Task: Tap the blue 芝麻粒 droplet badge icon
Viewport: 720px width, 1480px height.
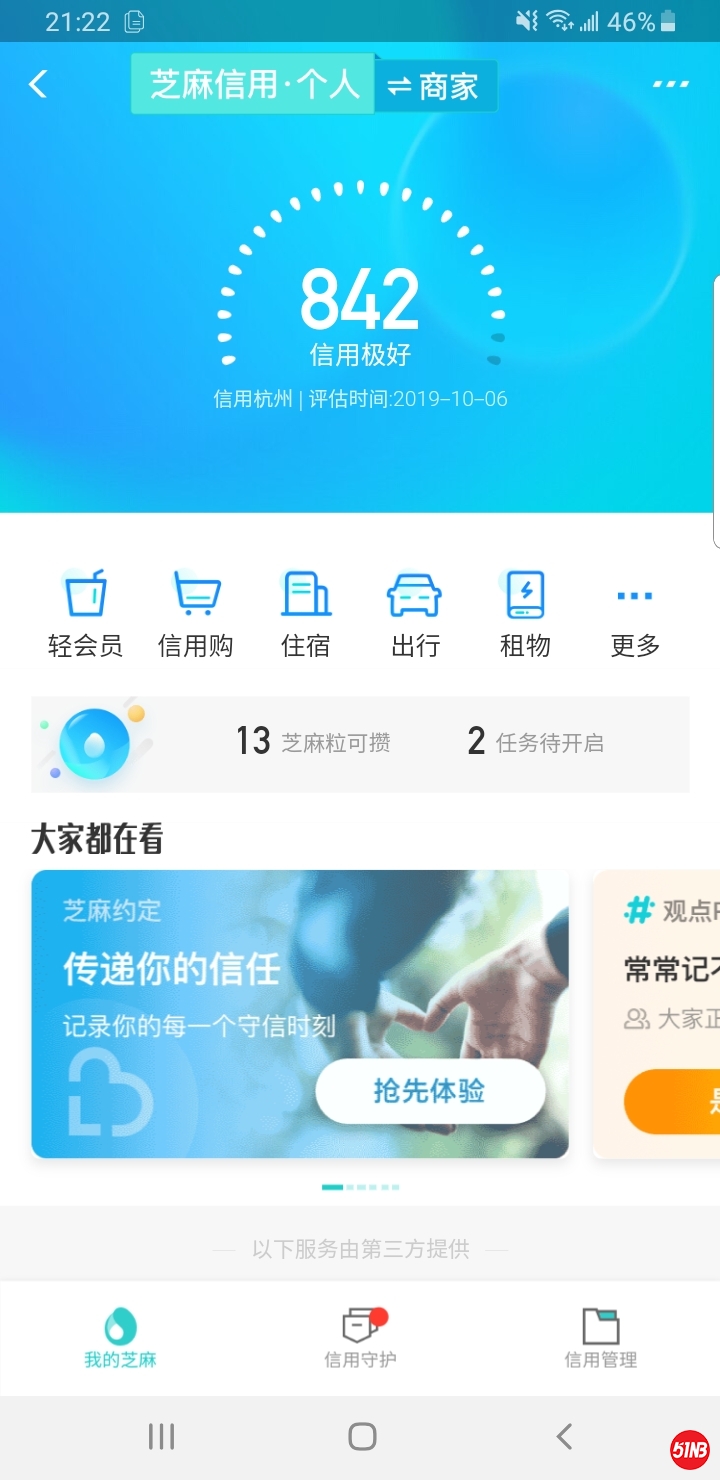Action: 93,742
